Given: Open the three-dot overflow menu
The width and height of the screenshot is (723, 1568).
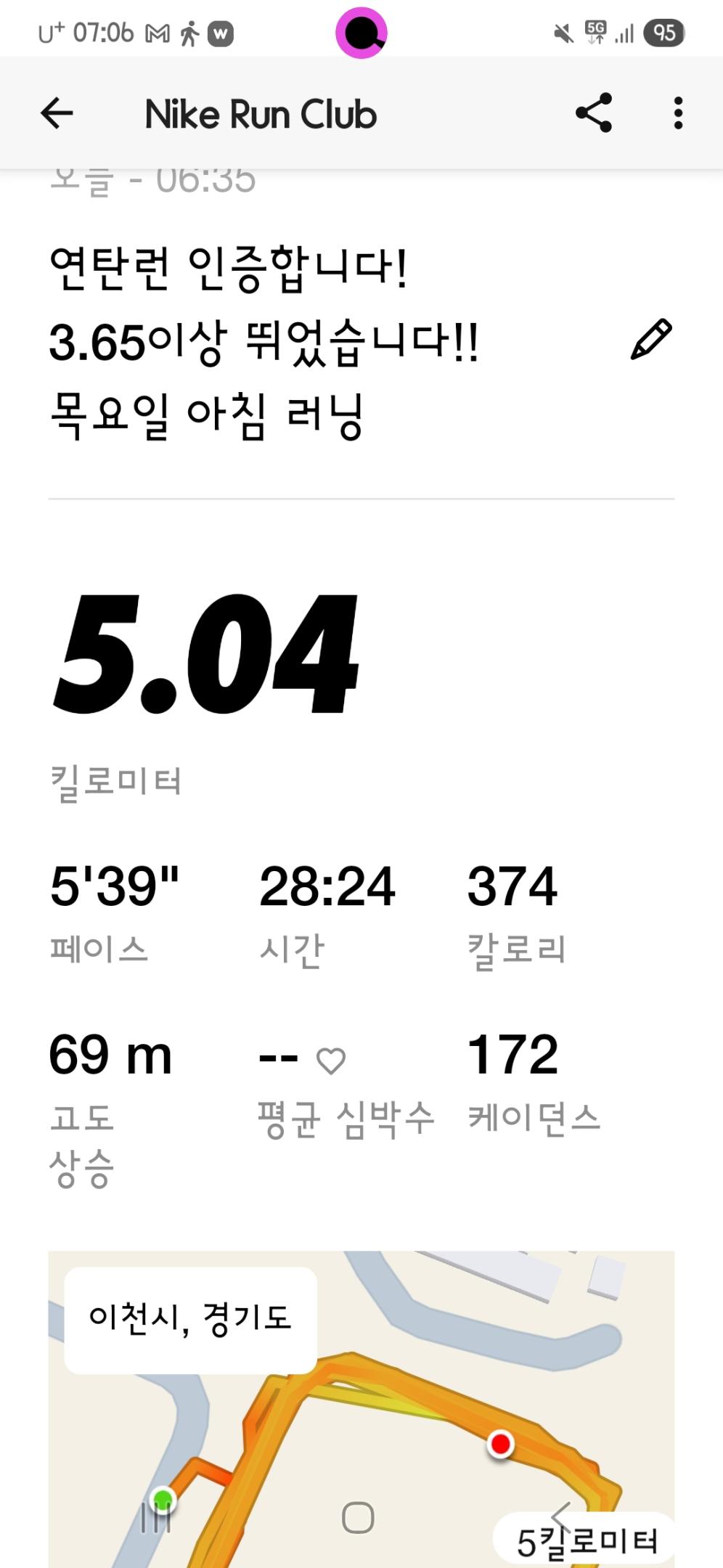Looking at the screenshot, I should (678, 113).
